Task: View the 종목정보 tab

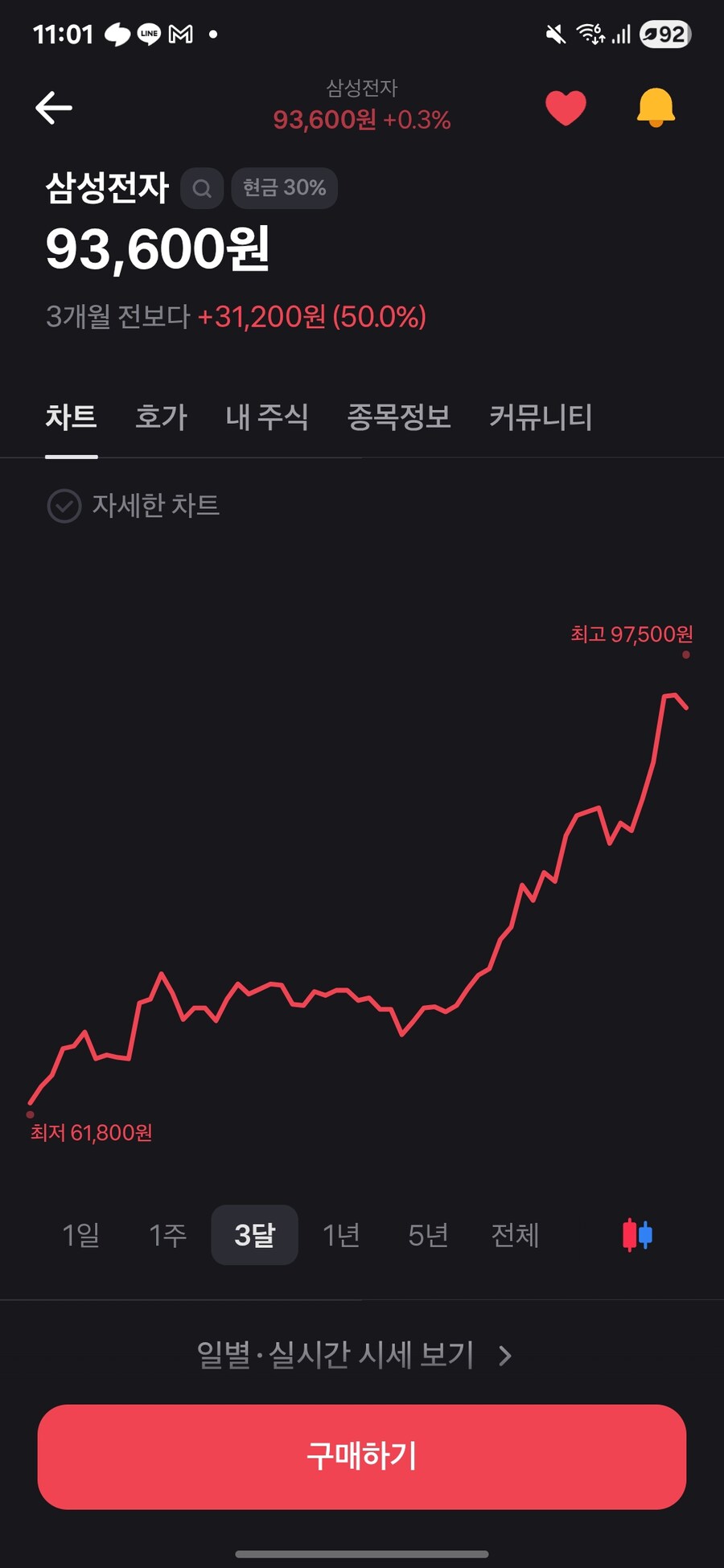Action: pyautogui.click(x=399, y=417)
